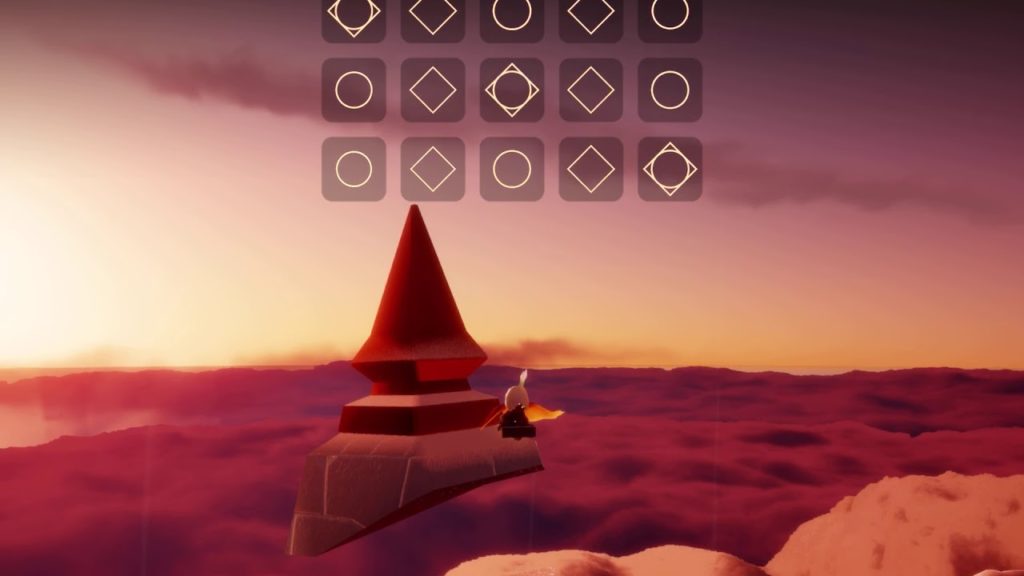This screenshot has width=1024, height=576.
Task: Hit the circle note key ending the middle row
Action: (670, 90)
